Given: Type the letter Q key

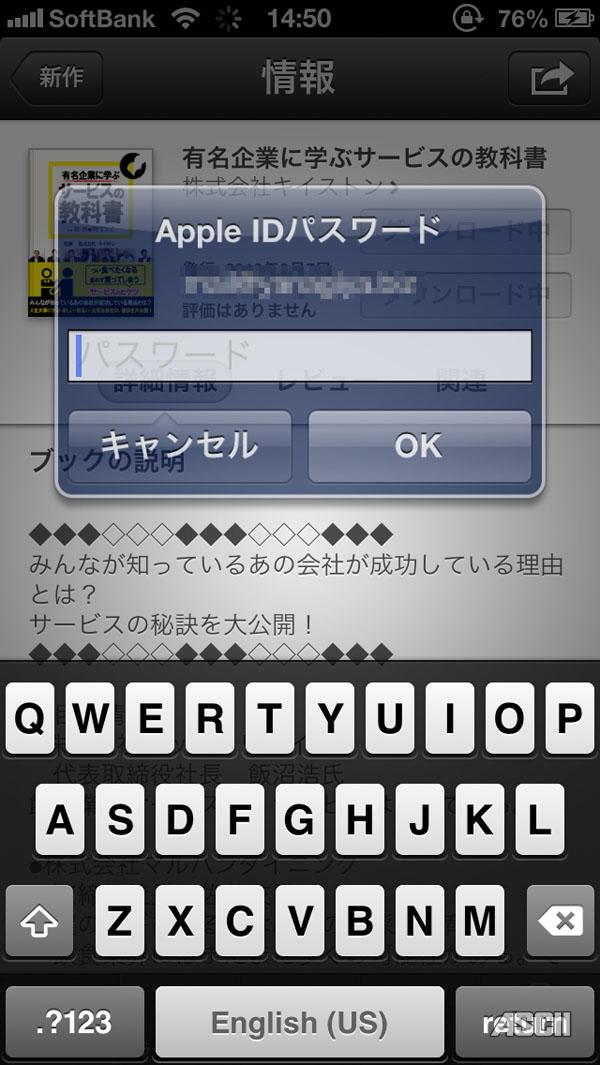Looking at the screenshot, I should (30, 717).
